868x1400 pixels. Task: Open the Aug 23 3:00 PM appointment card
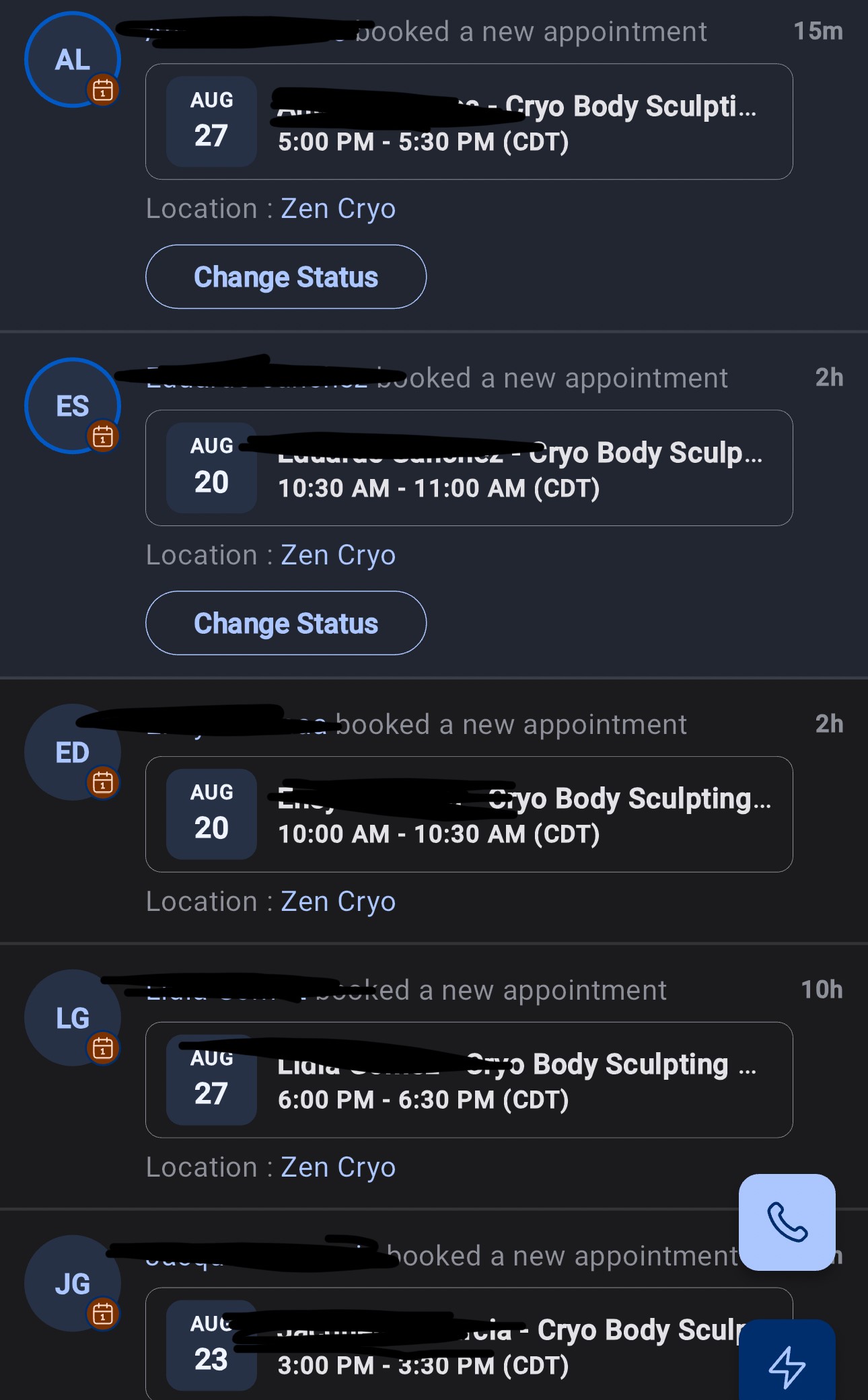pyautogui.click(x=437, y=1346)
